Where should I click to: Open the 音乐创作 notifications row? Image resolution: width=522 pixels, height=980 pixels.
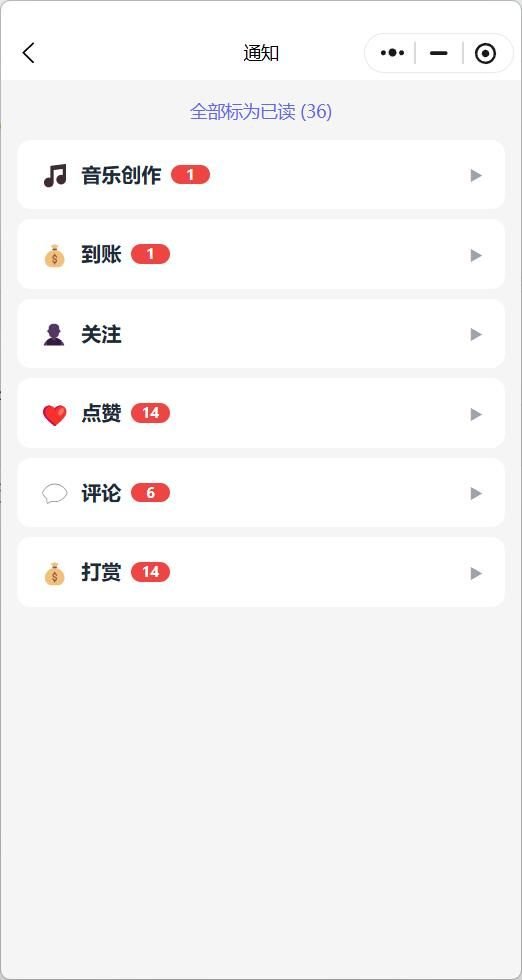point(261,175)
